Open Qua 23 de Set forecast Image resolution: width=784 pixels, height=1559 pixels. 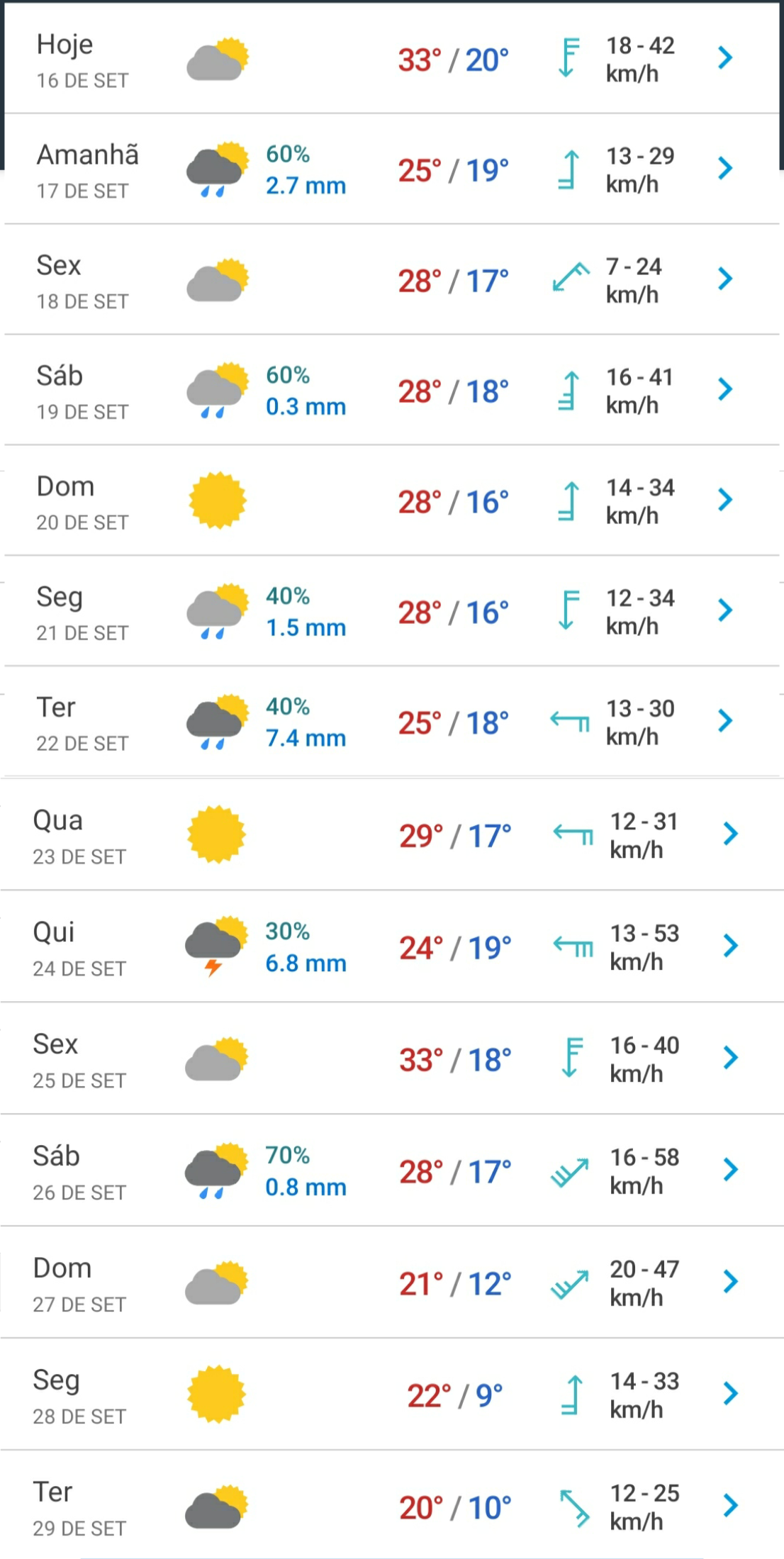(x=392, y=834)
